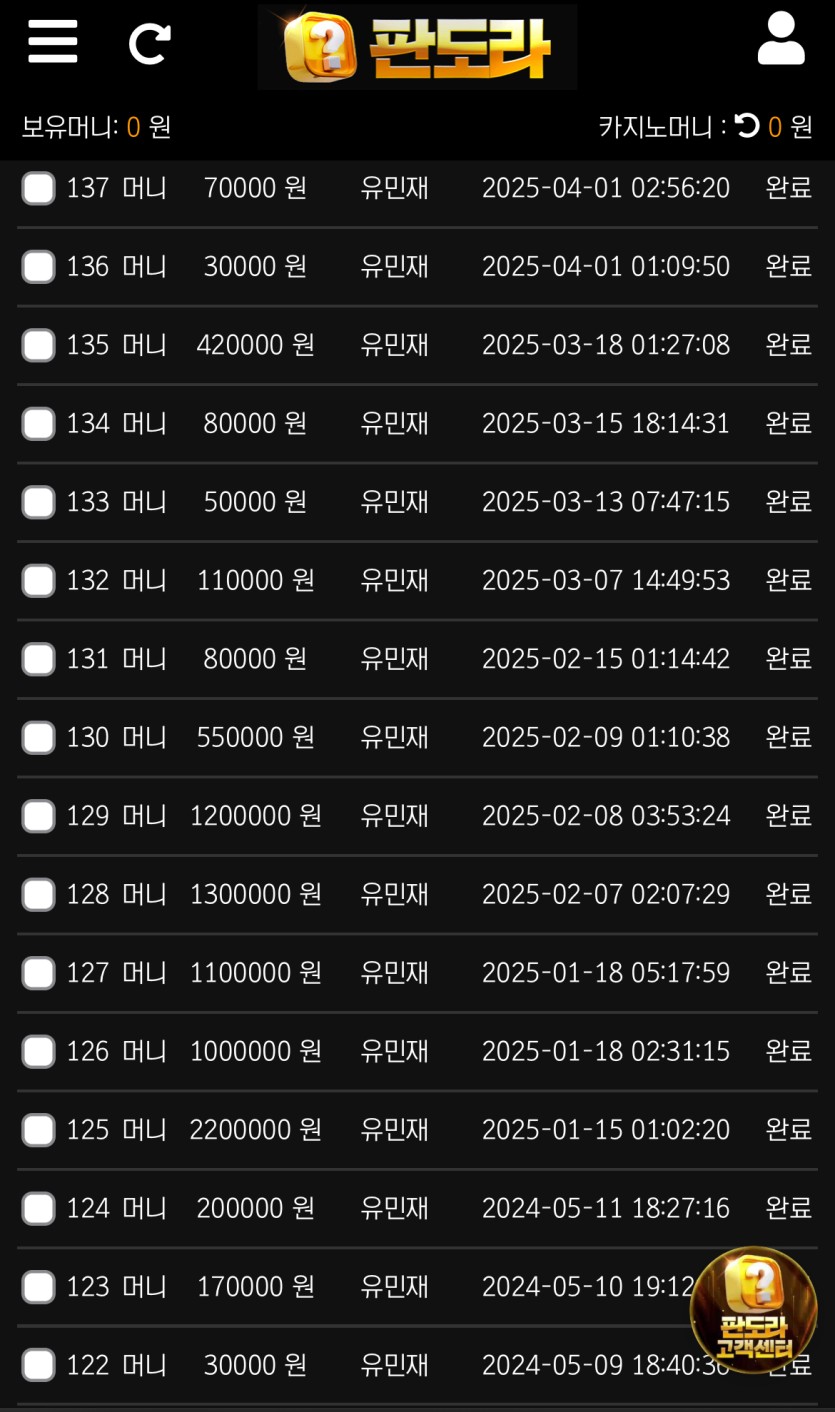The image size is (835, 1412).
Task: Check the 125 entry of 2200000 원
Action: pos(39,1130)
